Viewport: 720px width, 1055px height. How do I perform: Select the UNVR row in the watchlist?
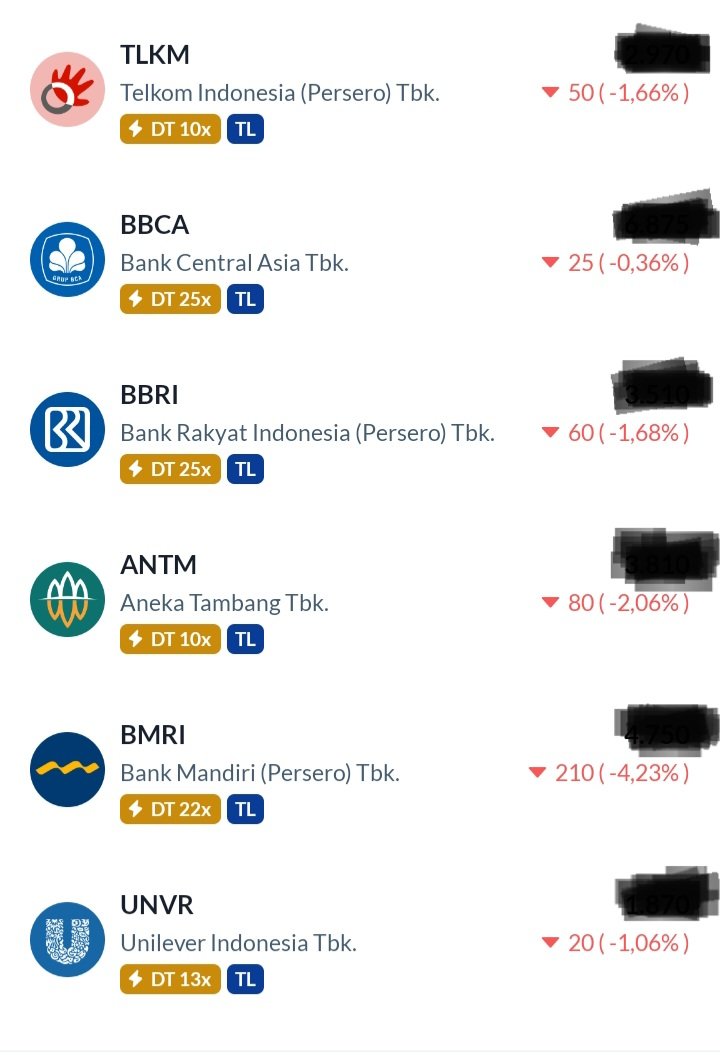[x=300, y=940]
